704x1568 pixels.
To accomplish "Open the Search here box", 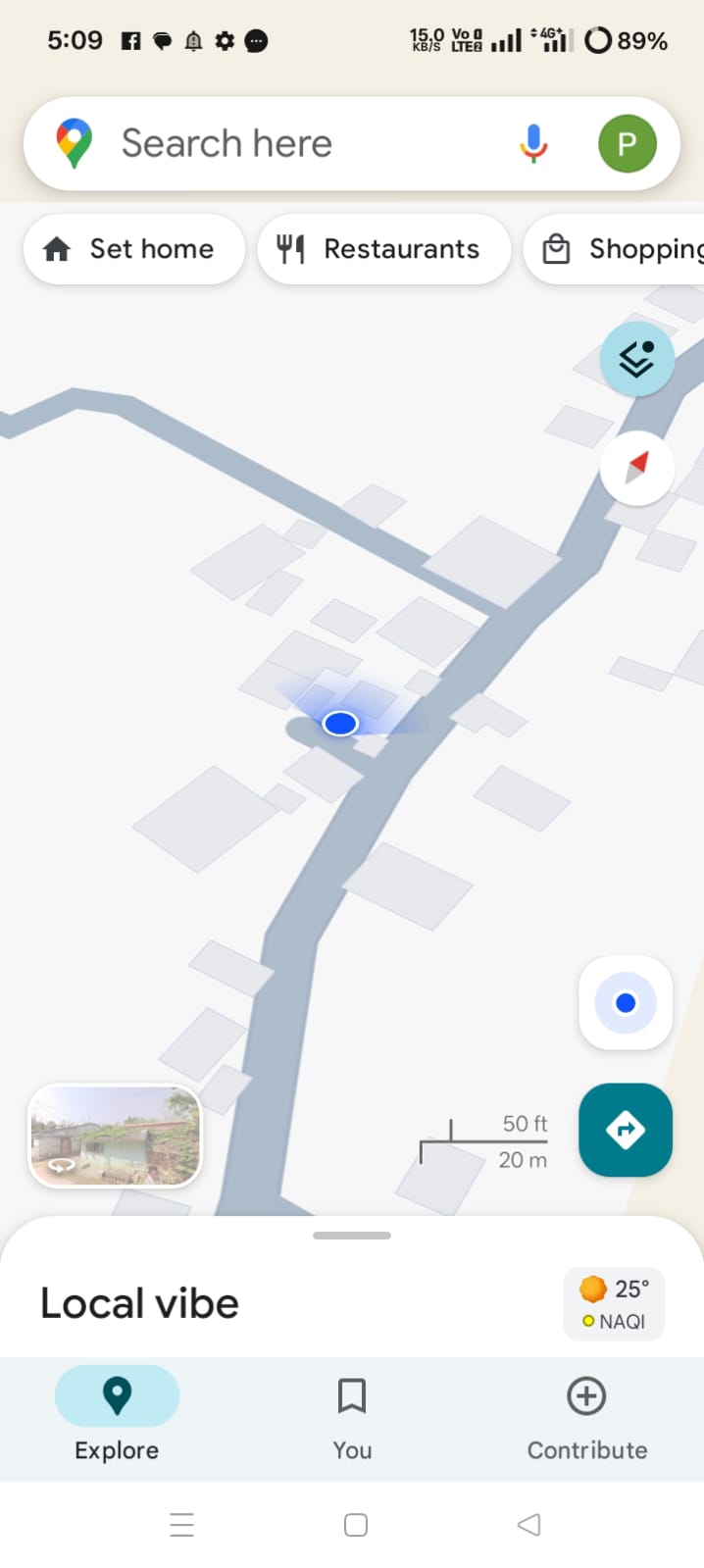I will click(x=294, y=143).
